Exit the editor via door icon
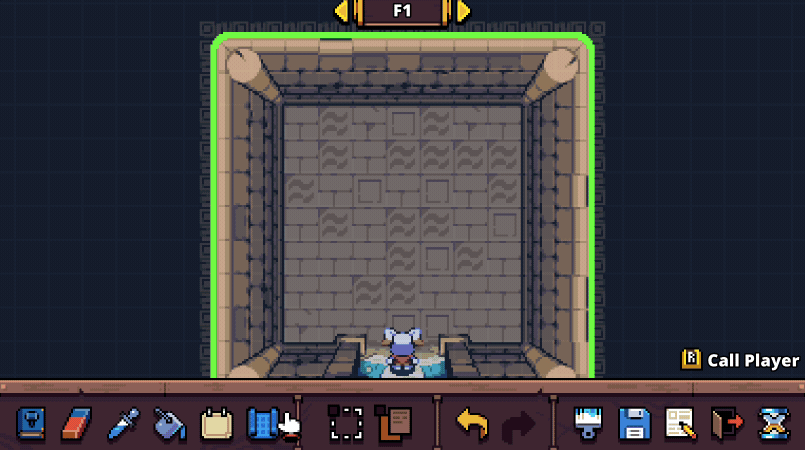Screen dimensions: 805x450 [727, 424]
